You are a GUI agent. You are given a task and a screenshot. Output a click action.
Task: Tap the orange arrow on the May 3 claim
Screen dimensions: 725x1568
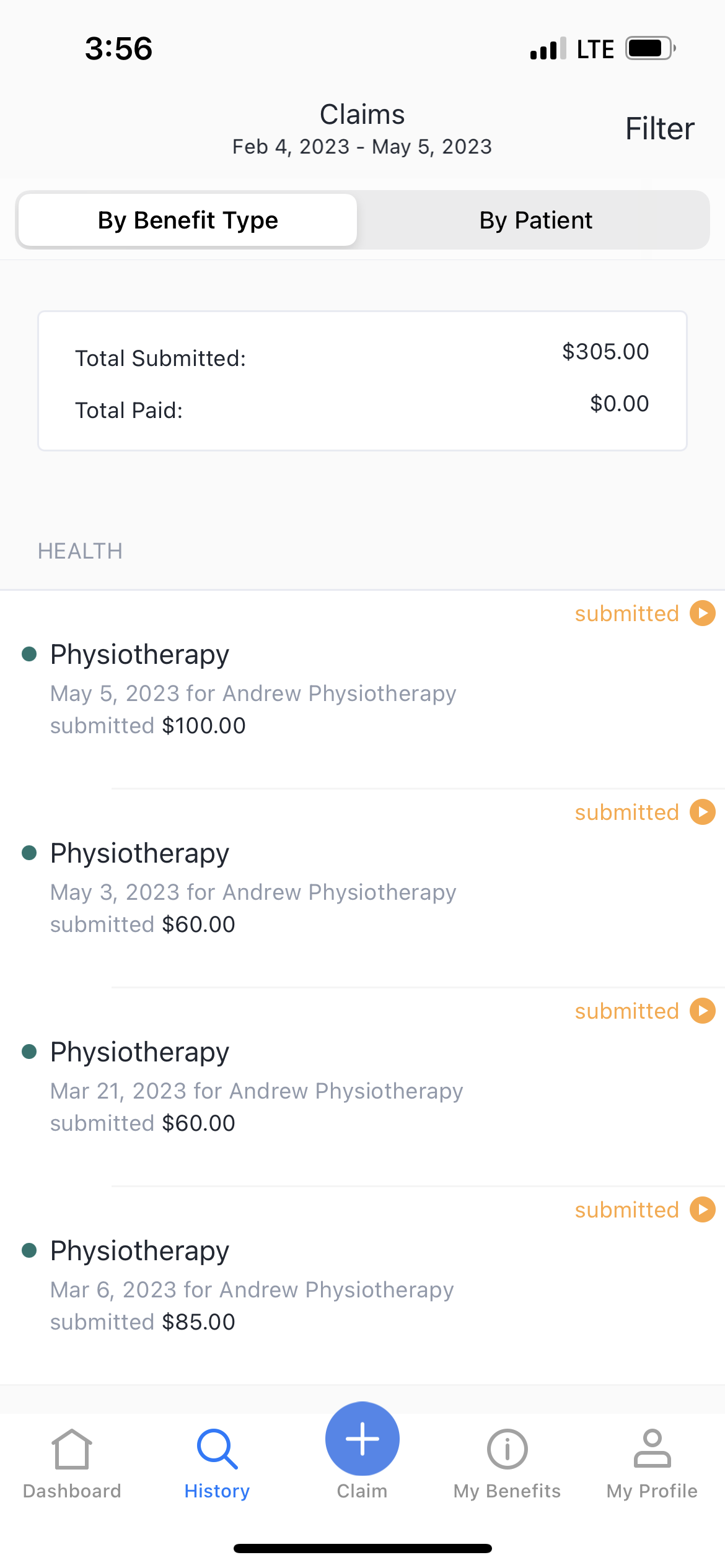coord(703,812)
